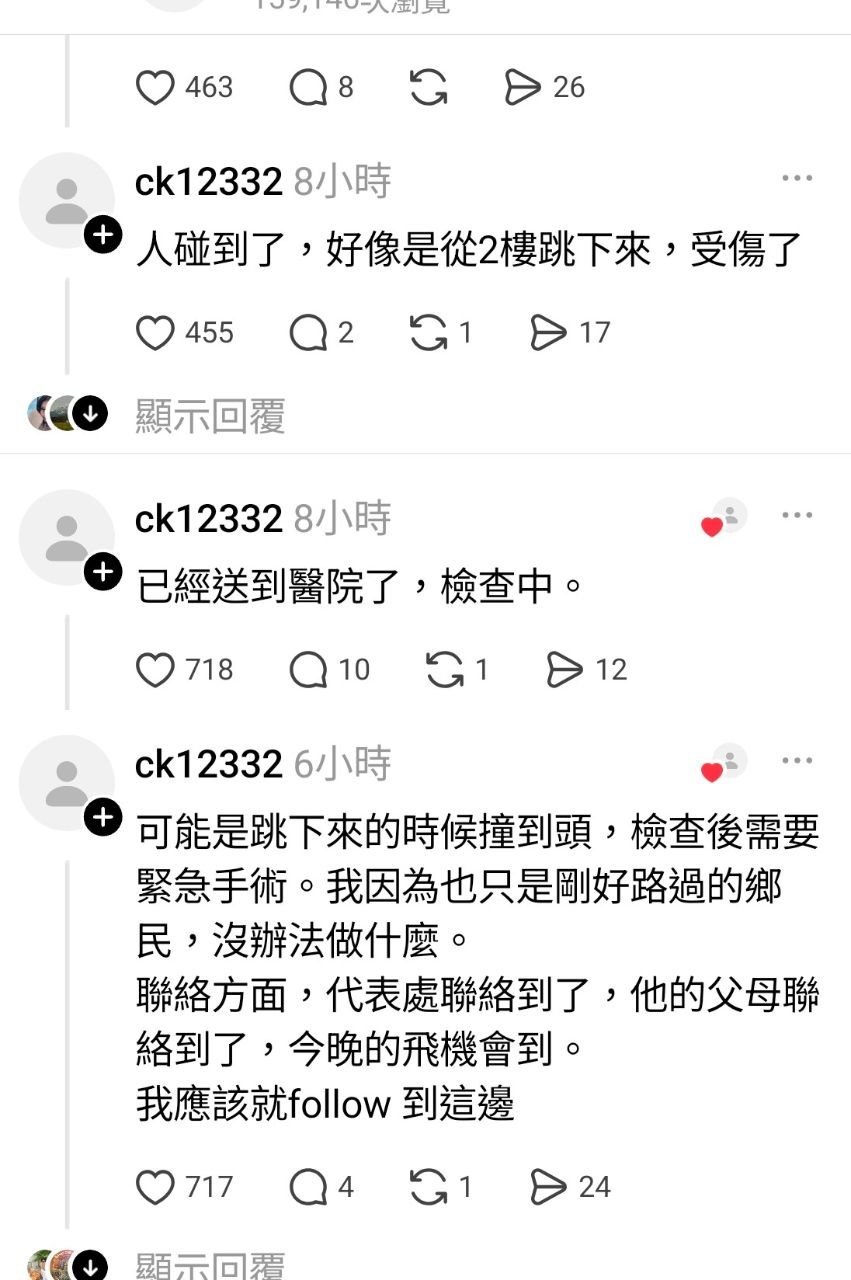Open overflow menu on the 從2樓跳下來 post
The width and height of the screenshot is (851, 1280).
tap(797, 178)
